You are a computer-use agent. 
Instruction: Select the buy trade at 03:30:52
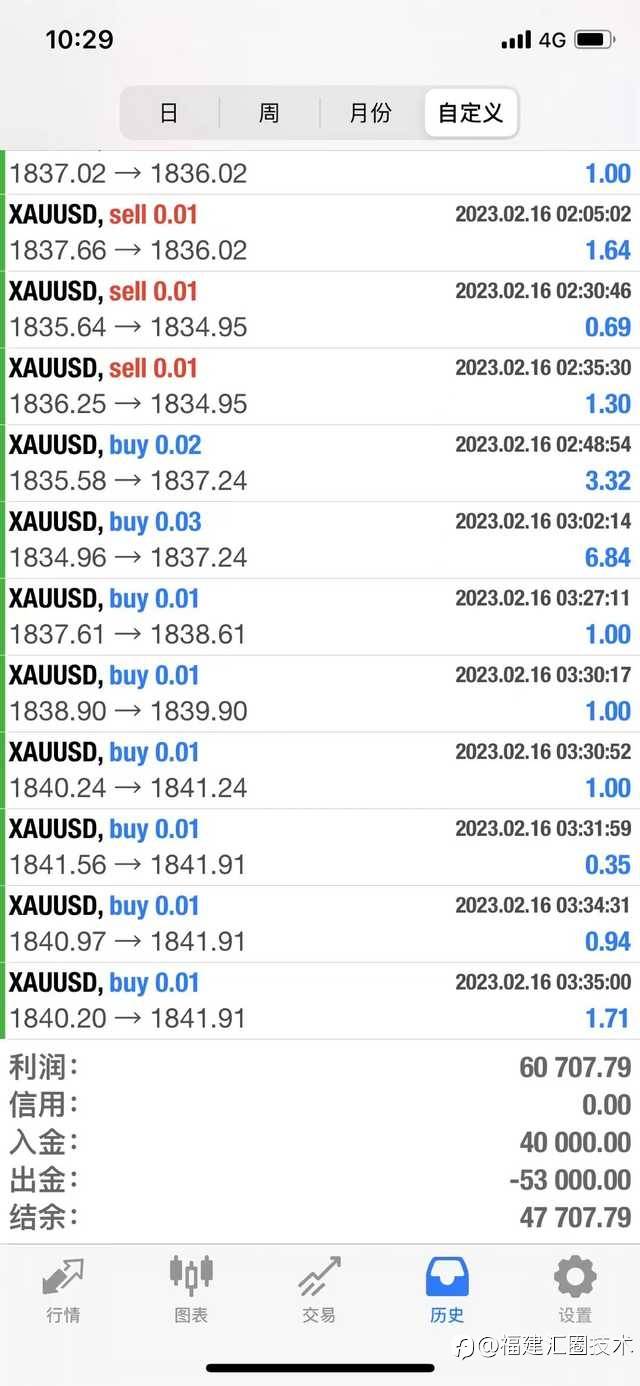(x=320, y=771)
